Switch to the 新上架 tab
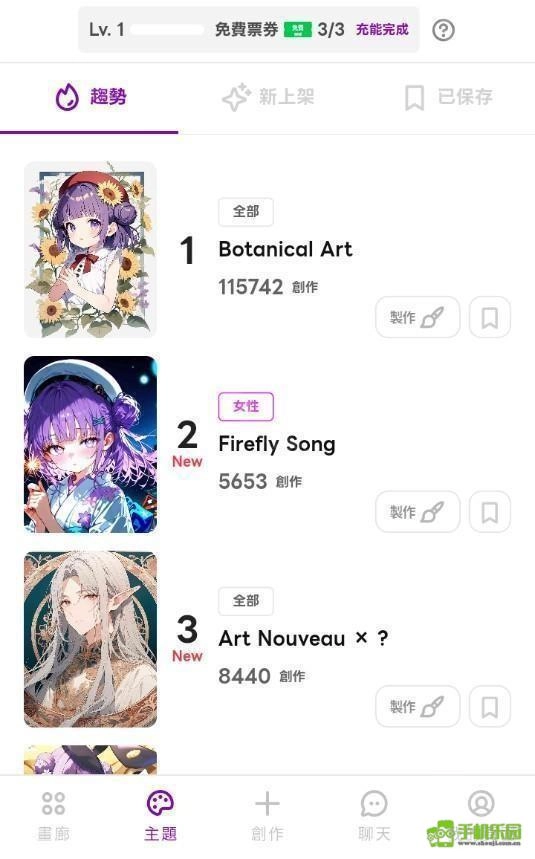 [268, 98]
